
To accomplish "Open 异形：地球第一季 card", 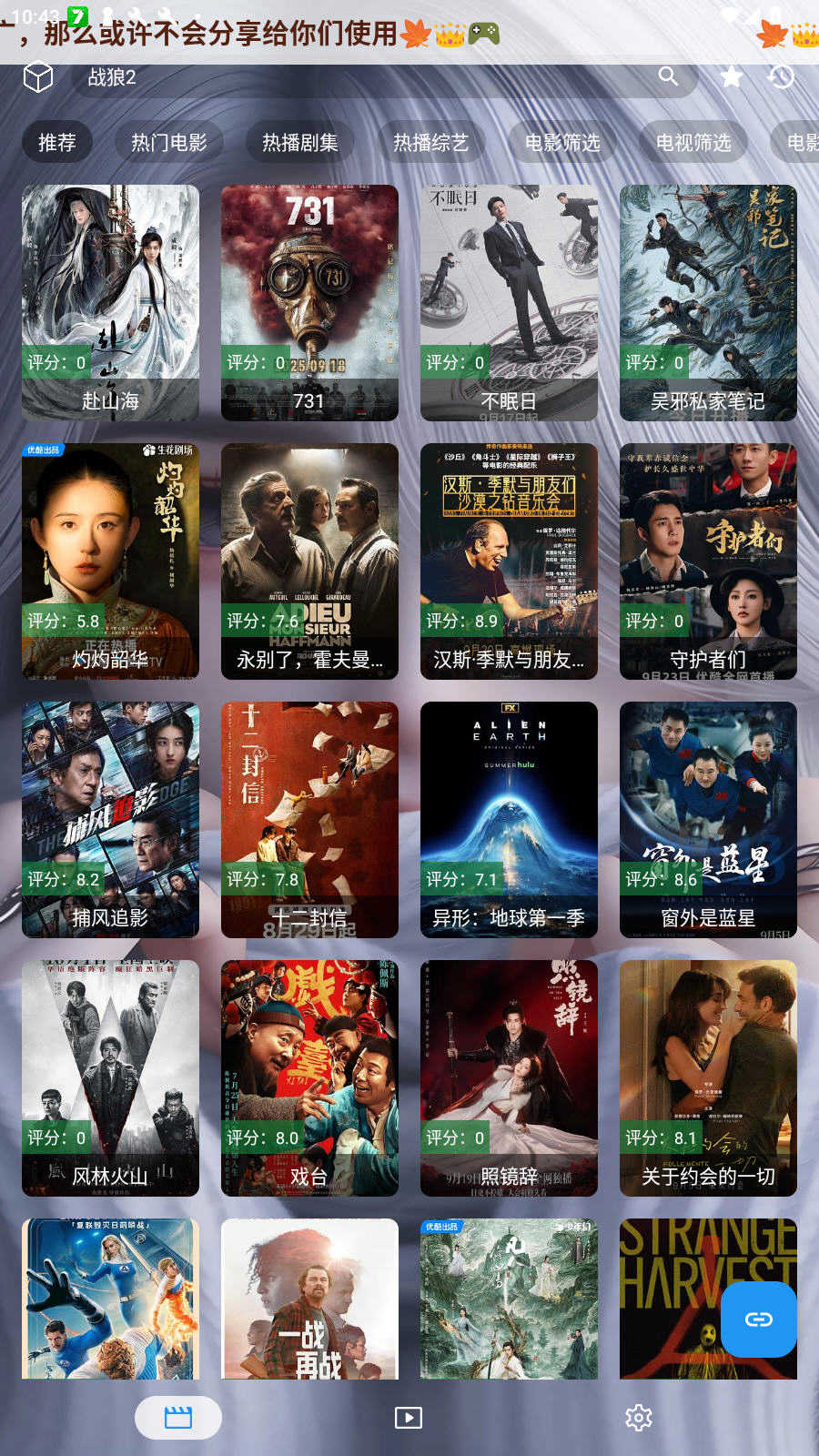I will pyautogui.click(x=509, y=819).
